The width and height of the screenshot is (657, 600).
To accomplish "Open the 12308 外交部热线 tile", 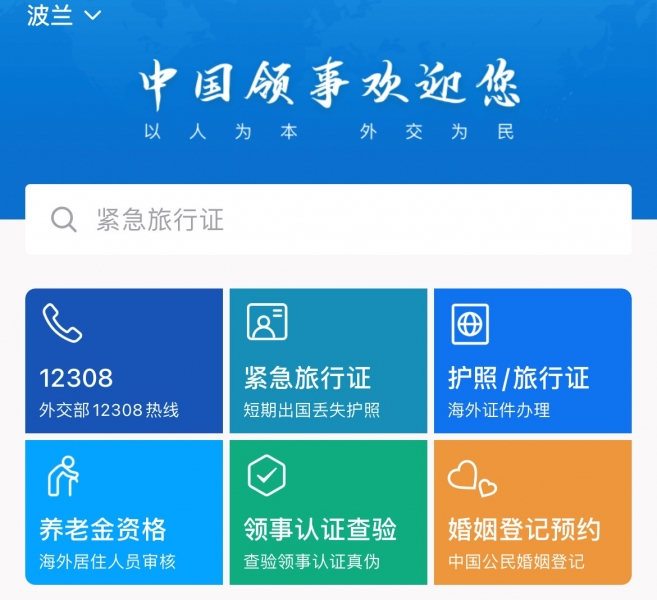I will (x=124, y=361).
